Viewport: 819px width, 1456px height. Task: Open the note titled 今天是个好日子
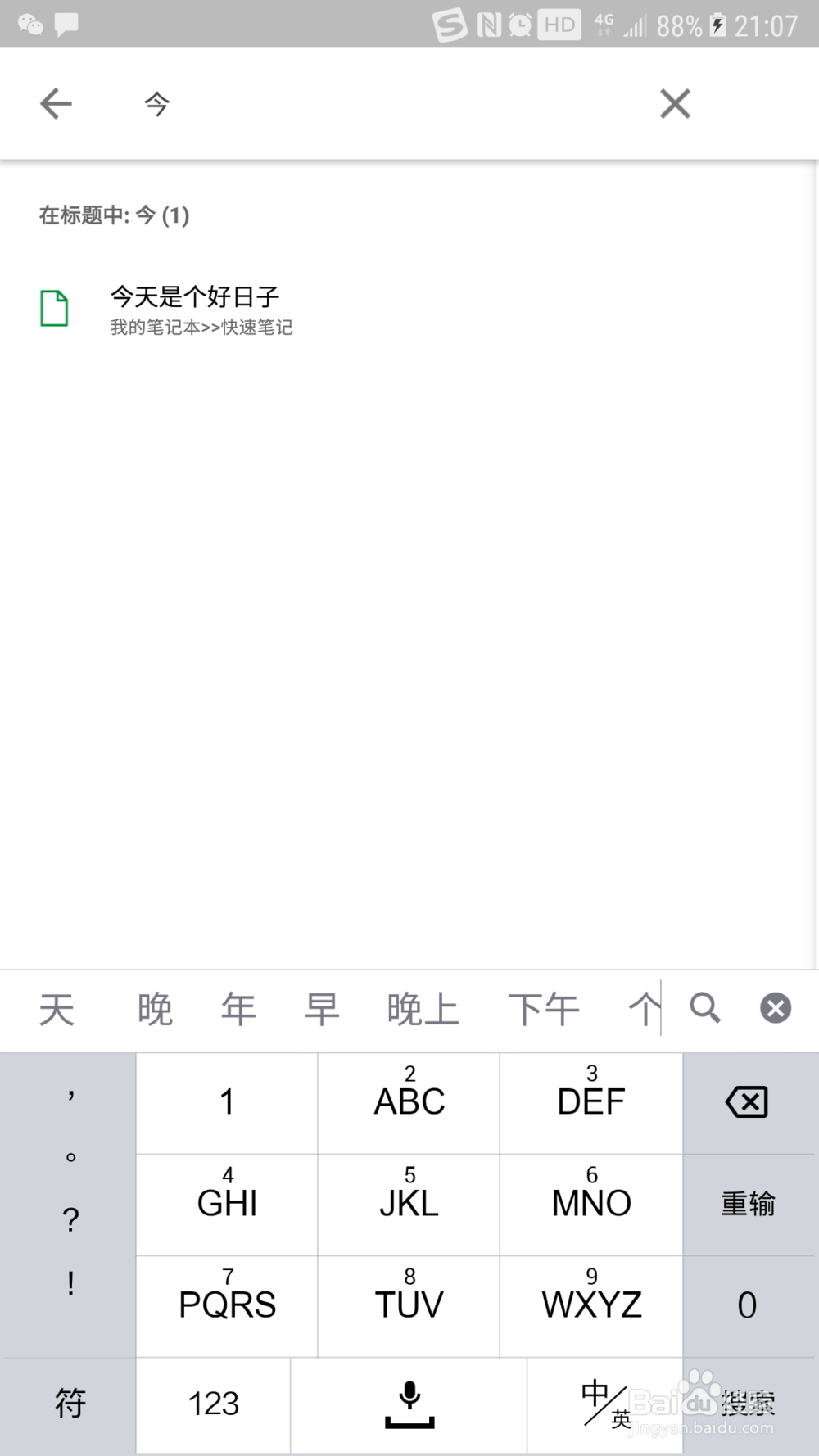196,296
